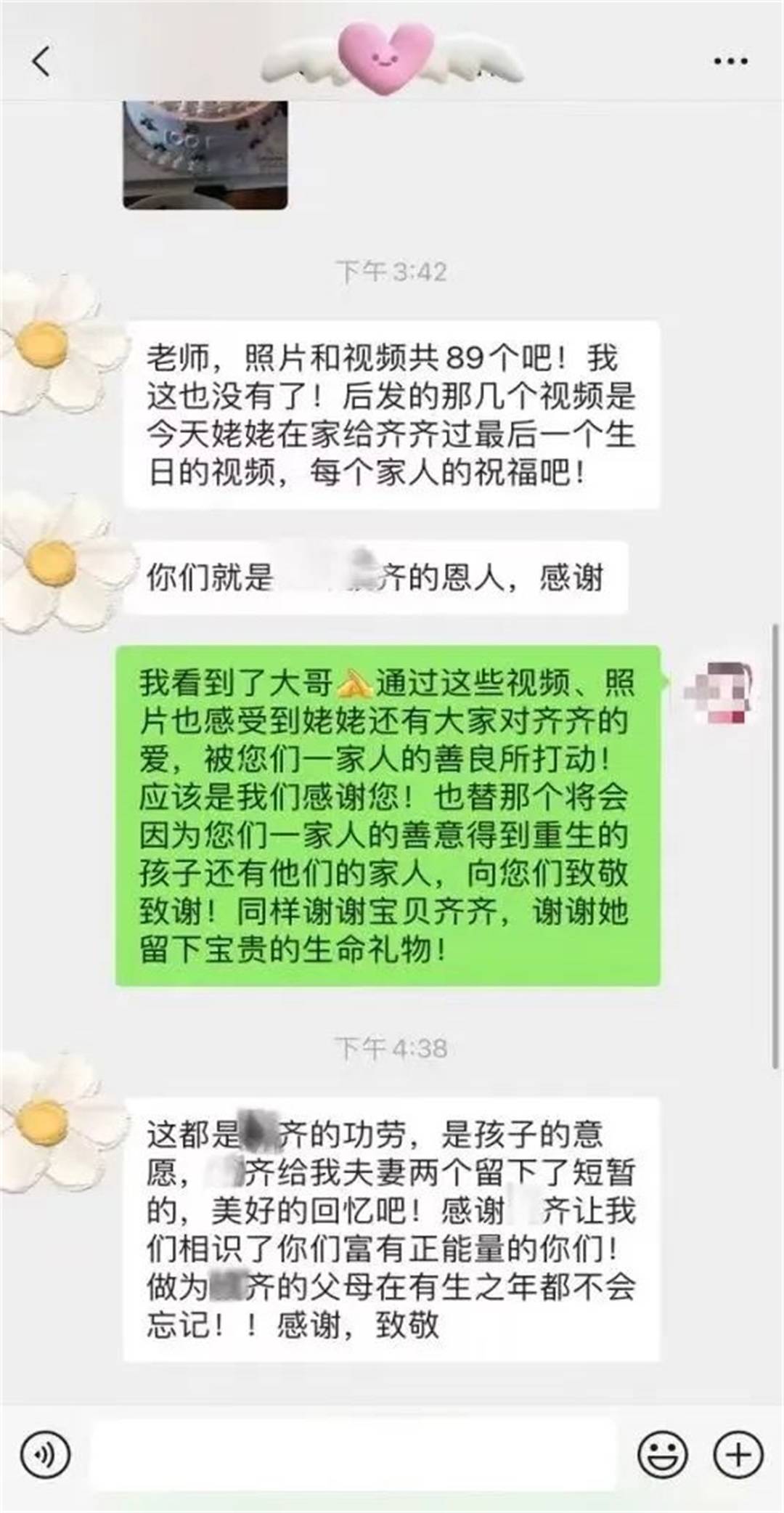Go back to the chat list
The width and height of the screenshot is (784, 1513).
[42, 61]
